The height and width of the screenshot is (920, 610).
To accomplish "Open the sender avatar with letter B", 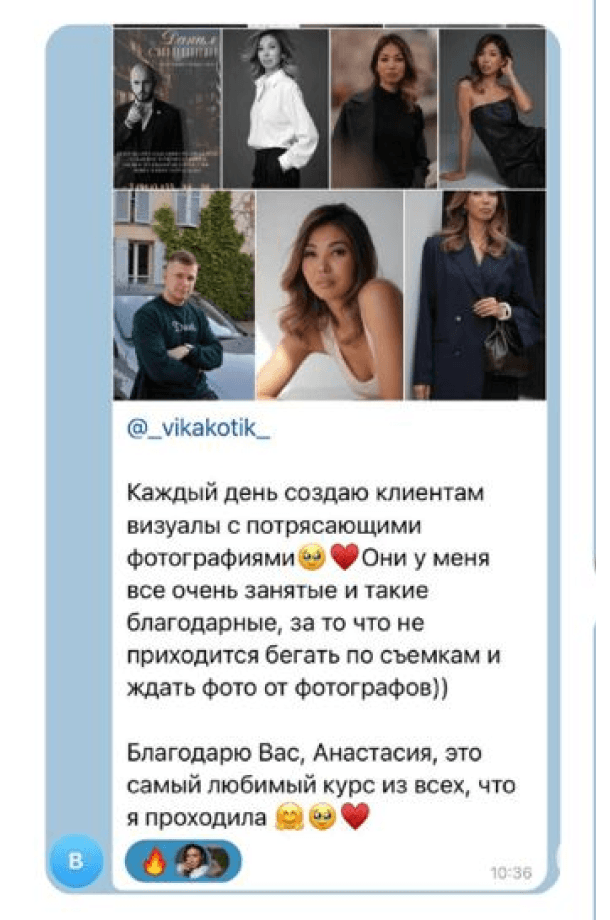I will click(80, 861).
